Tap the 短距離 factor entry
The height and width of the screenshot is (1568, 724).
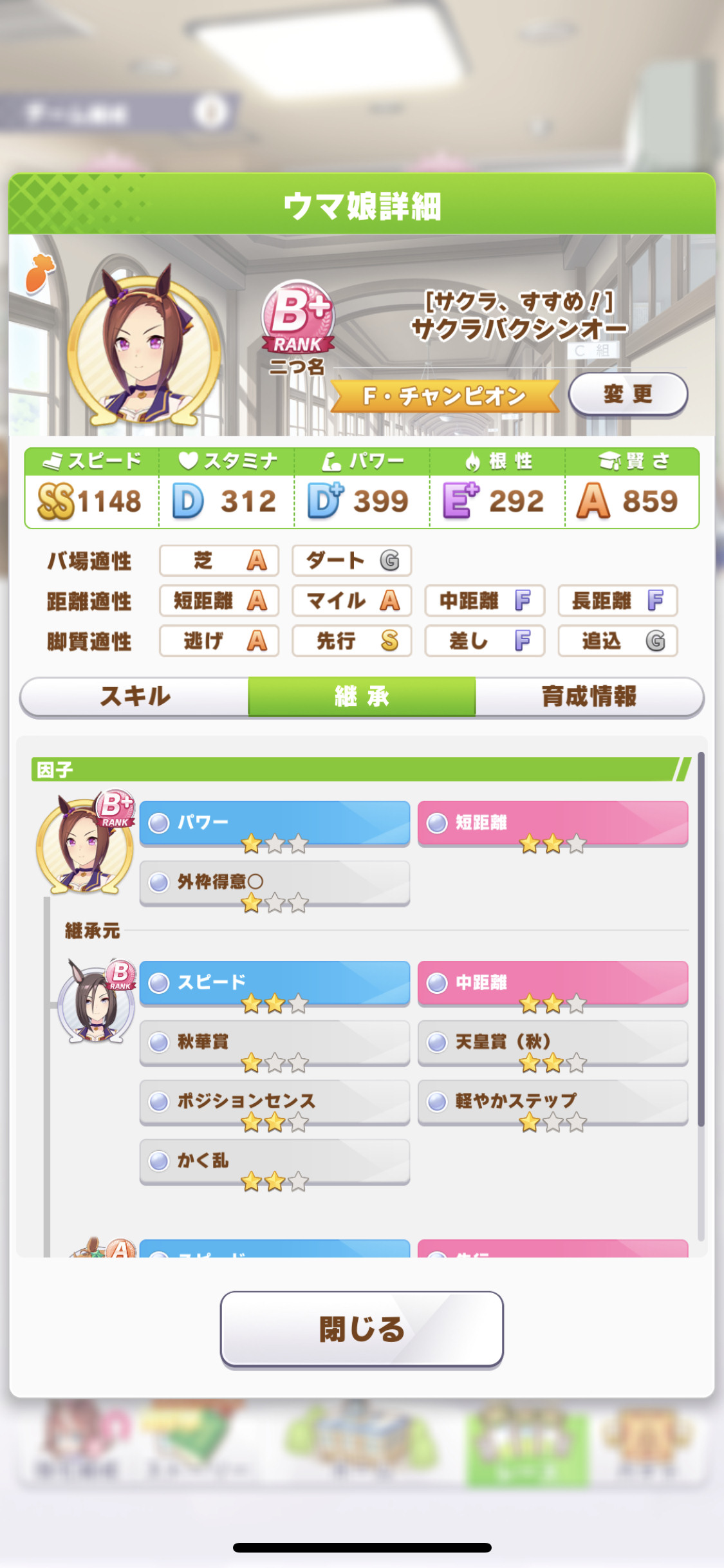553,823
